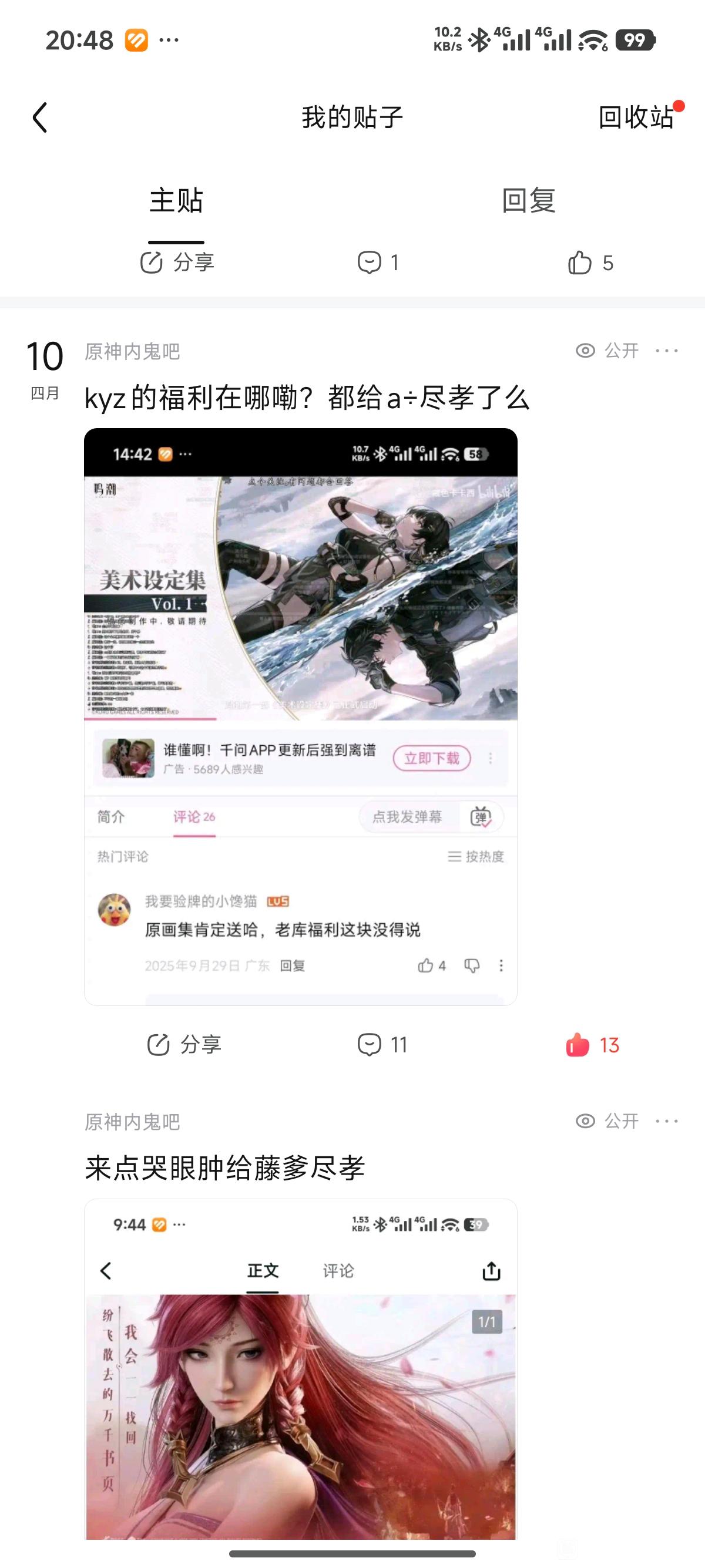Visit 原神内鬼吧 from the kyz post
This screenshot has height=1568, width=705.
(132, 352)
